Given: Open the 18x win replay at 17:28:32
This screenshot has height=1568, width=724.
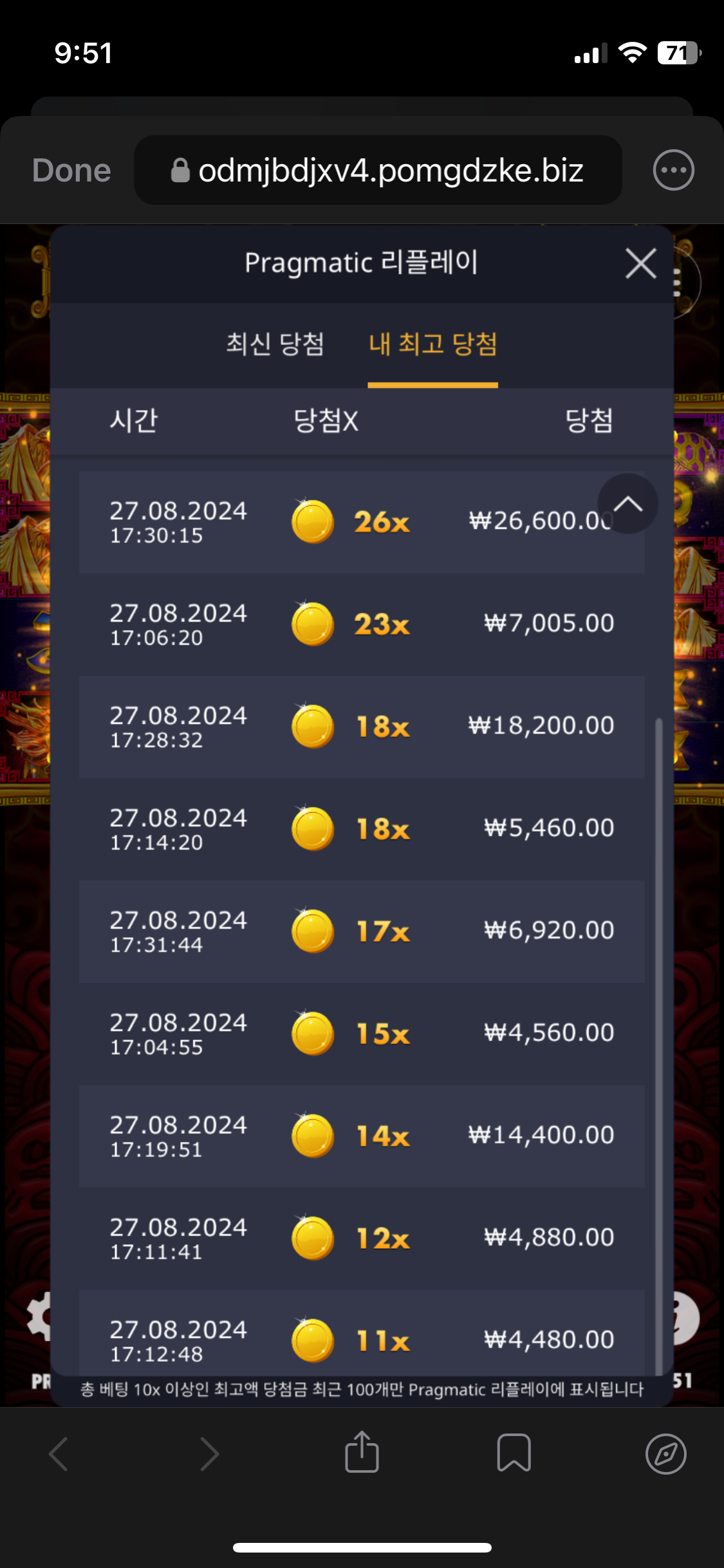Looking at the screenshot, I should 360,727.
